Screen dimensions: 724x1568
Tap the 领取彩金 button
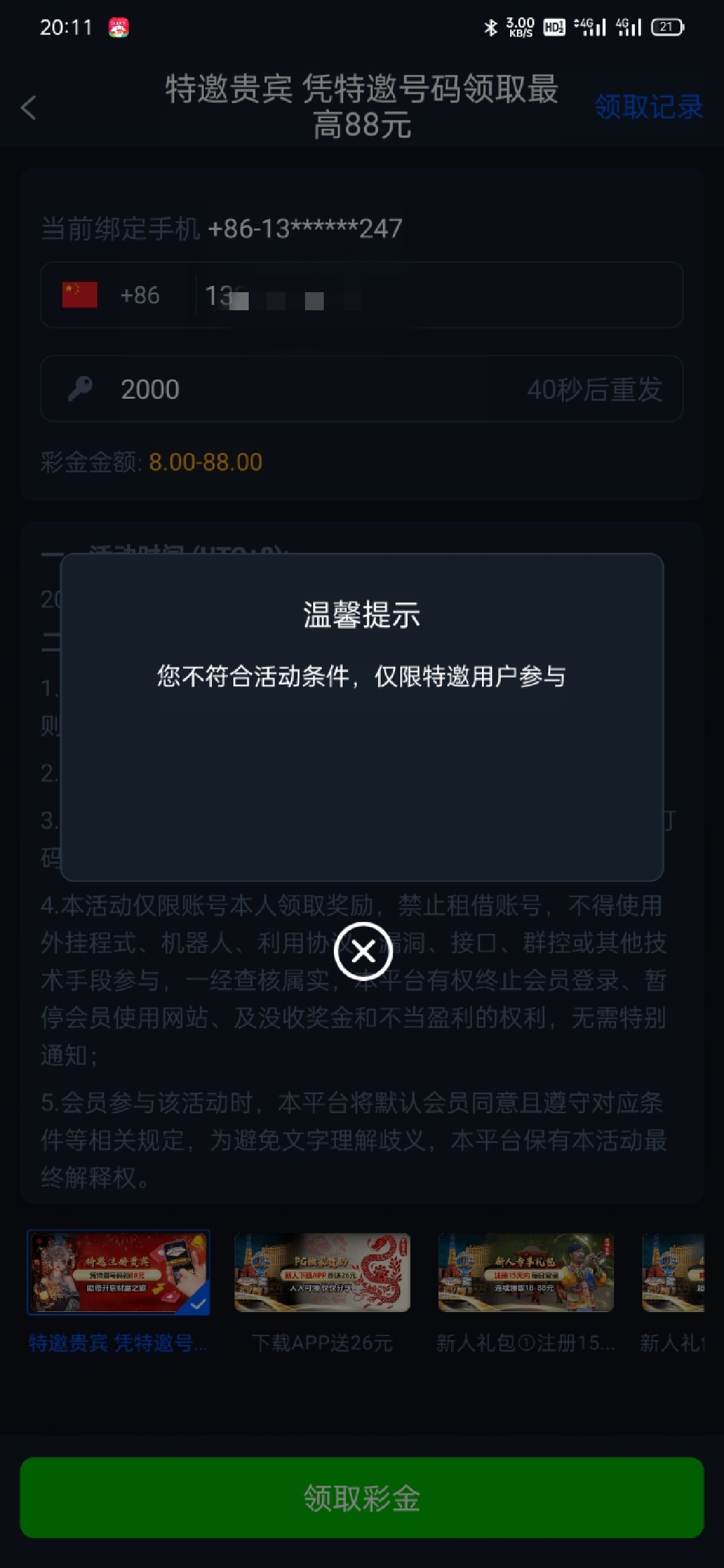coord(362,1497)
